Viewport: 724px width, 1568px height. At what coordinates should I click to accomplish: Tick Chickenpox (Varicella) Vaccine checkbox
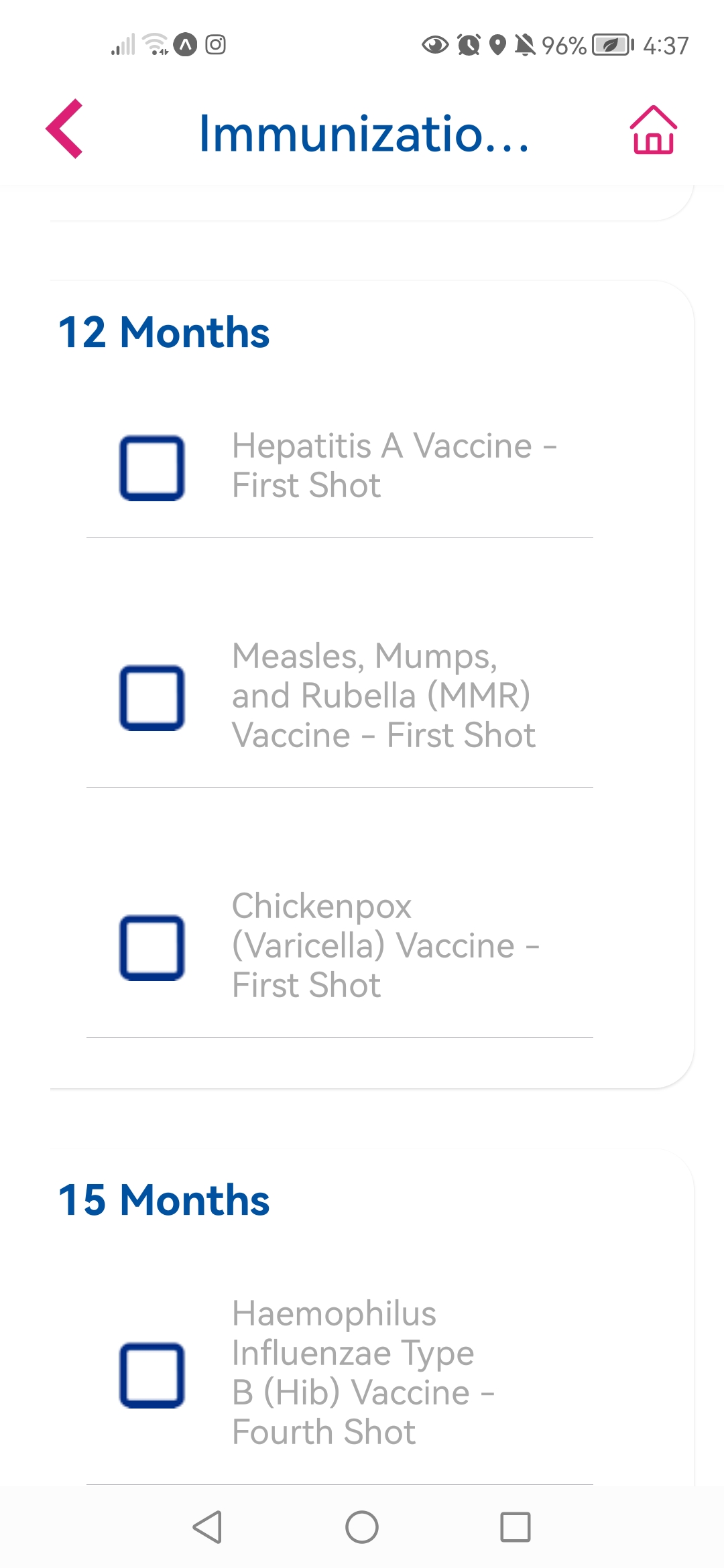coord(152,948)
